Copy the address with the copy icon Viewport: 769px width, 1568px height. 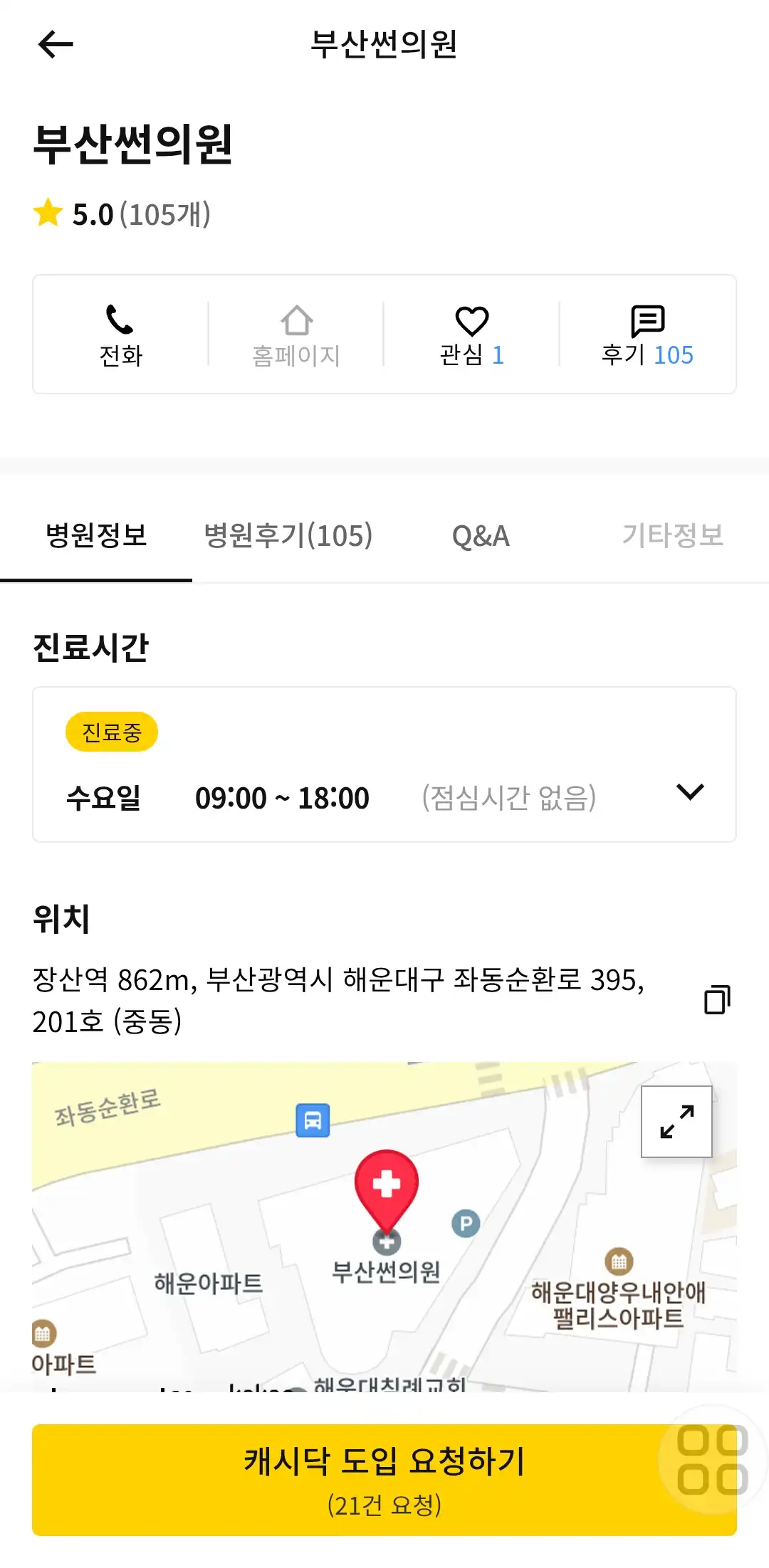coord(717,1000)
